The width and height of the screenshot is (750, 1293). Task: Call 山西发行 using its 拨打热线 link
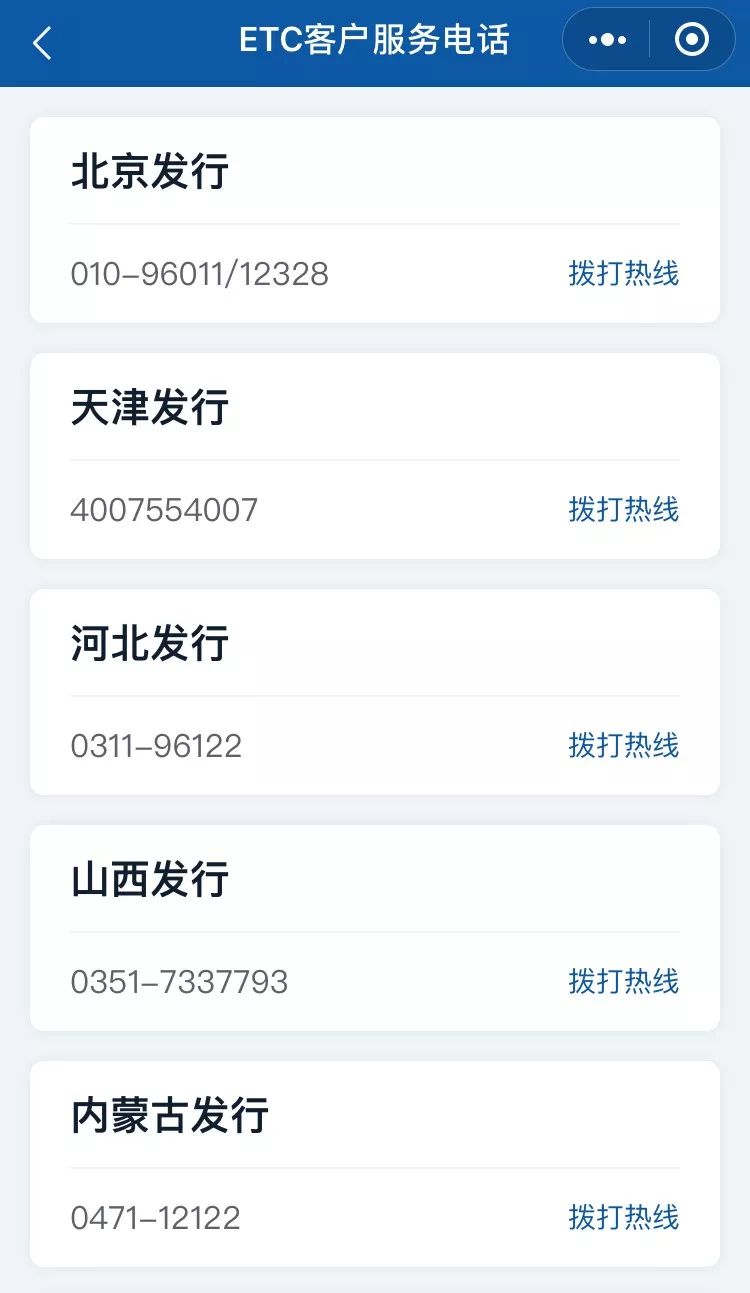pos(623,982)
